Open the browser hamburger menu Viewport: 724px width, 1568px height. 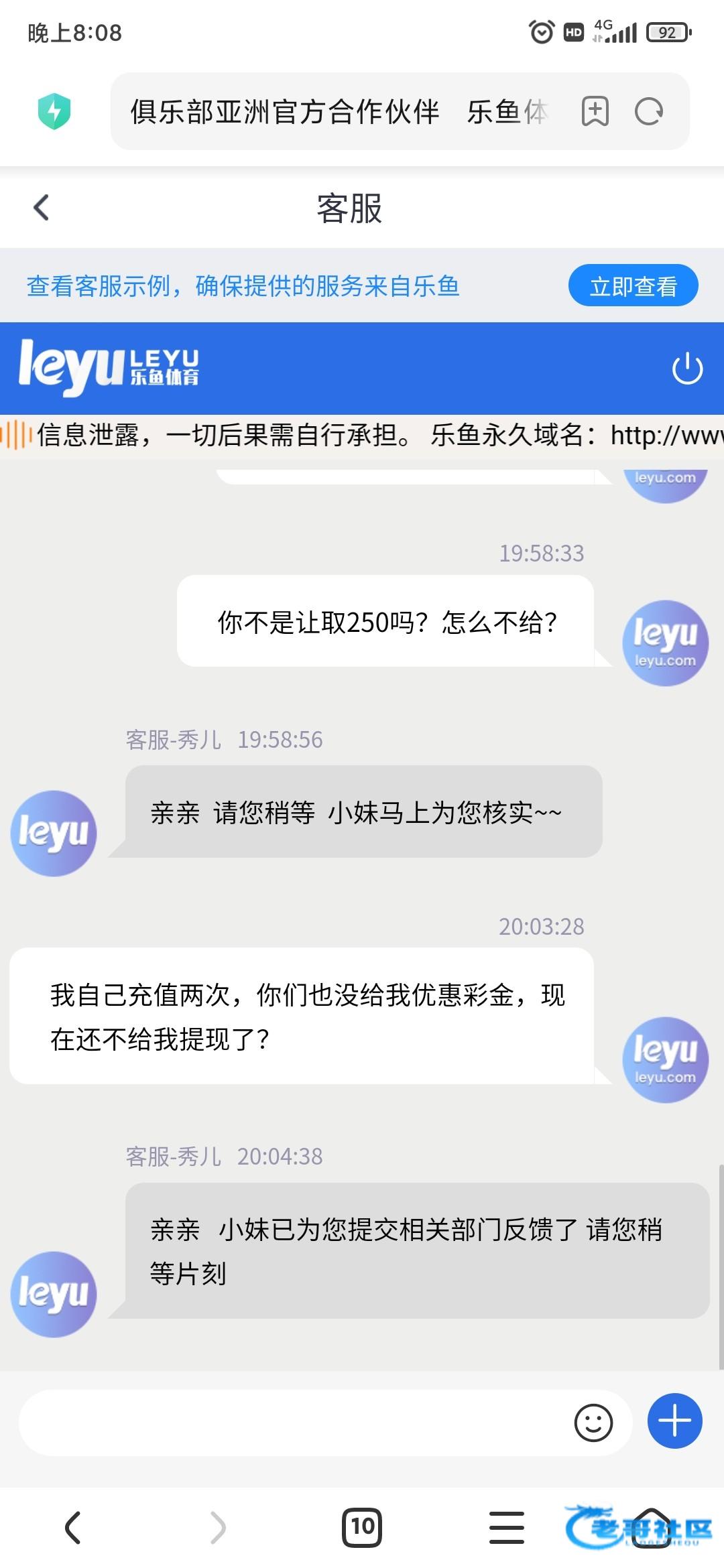507,1528
